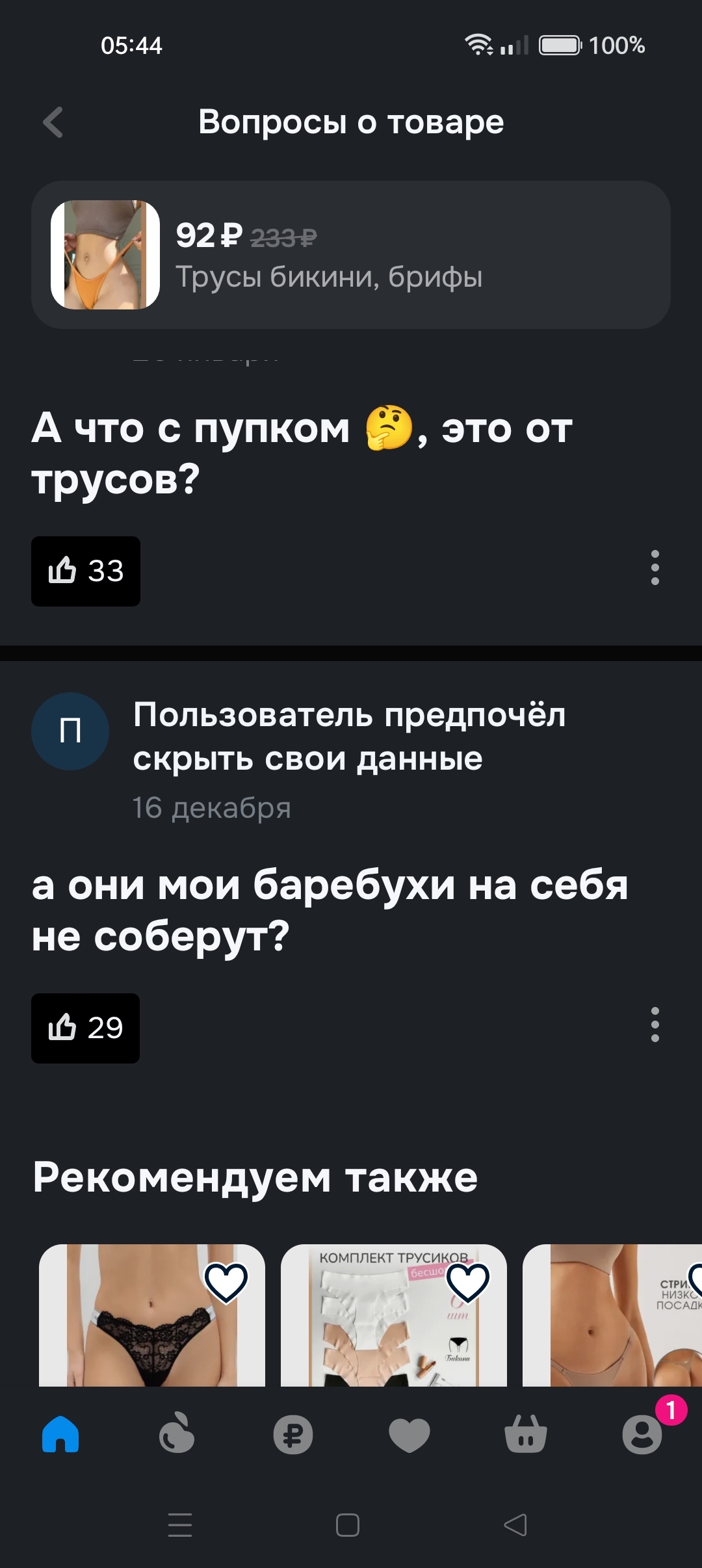Open options menu for the пупком question
This screenshot has height=1568, width=702.
point(655,568)
